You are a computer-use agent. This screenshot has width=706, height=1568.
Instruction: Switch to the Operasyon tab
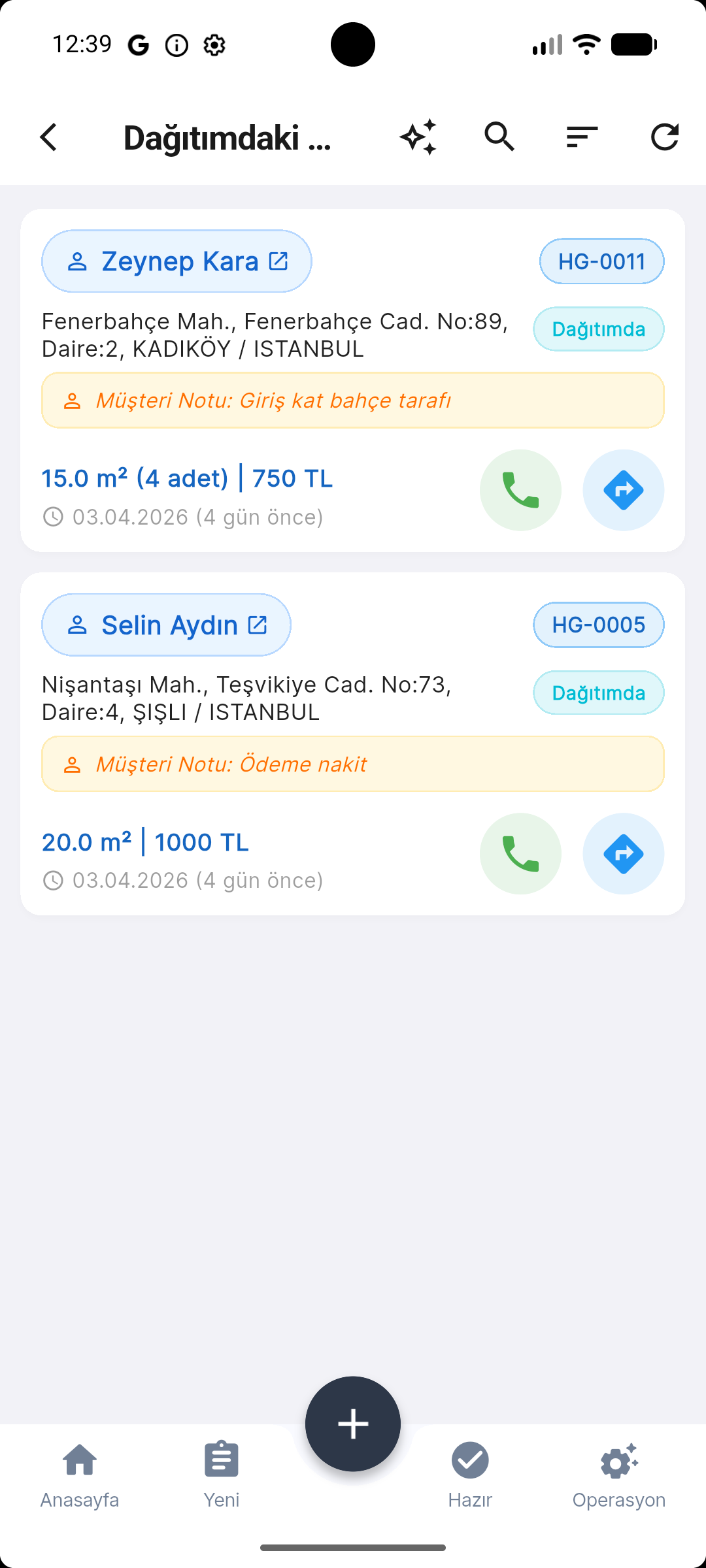tap(618, 1477)
